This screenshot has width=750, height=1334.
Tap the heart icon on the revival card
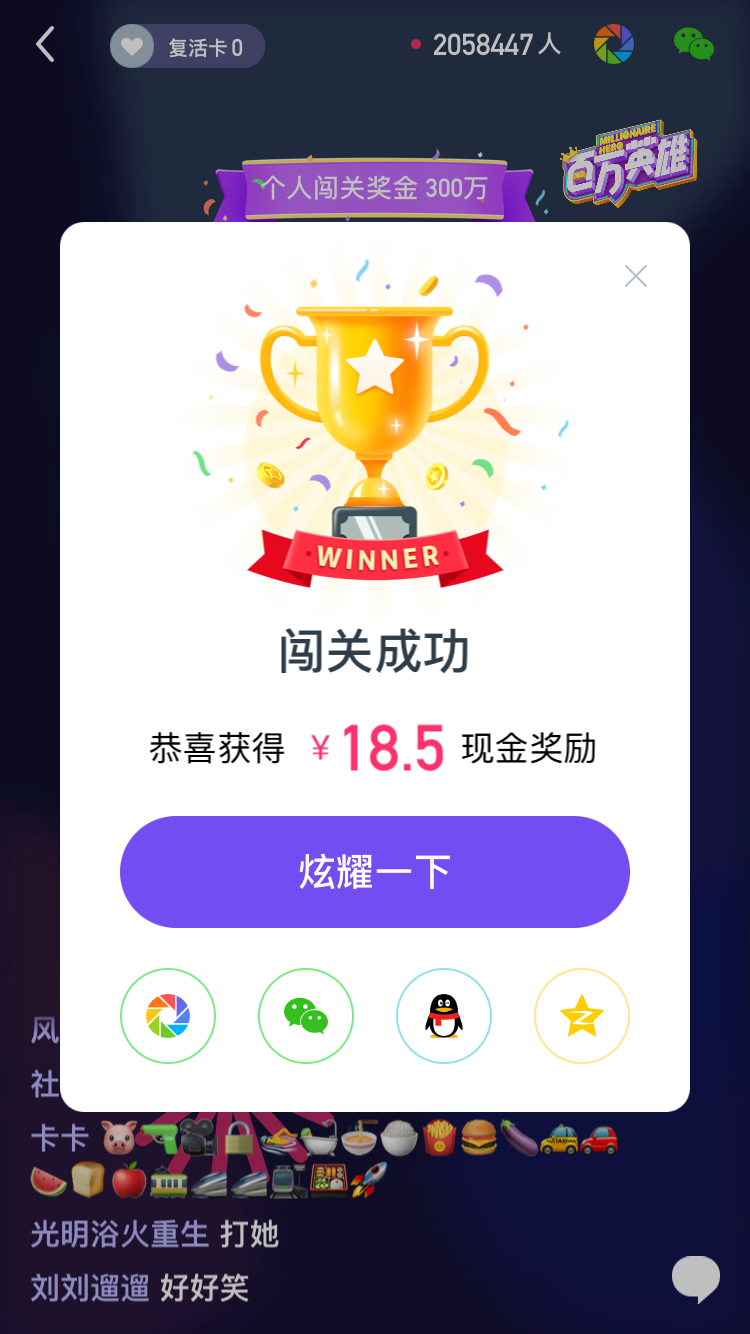(132, 46)
